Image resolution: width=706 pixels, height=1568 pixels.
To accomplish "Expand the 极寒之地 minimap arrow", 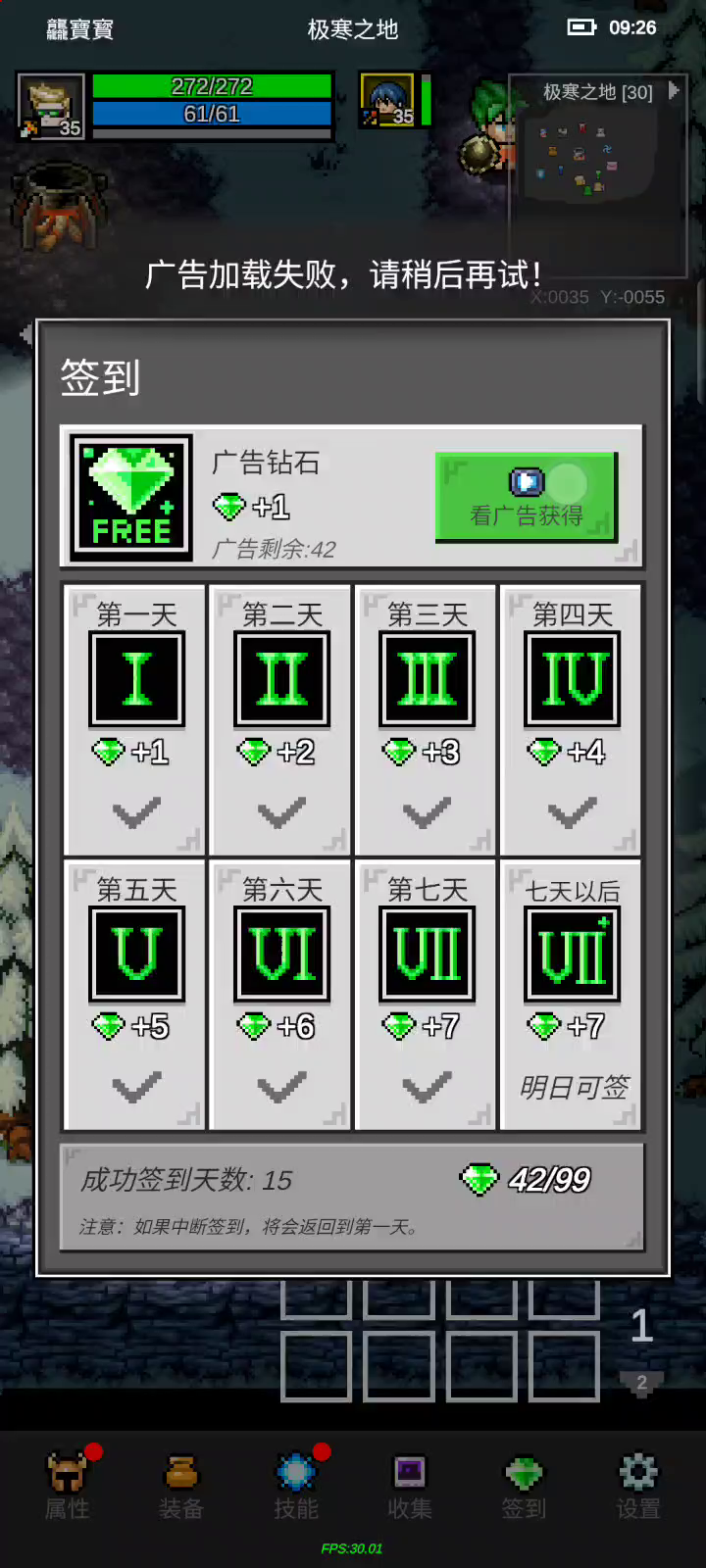I will pos(674,90).
